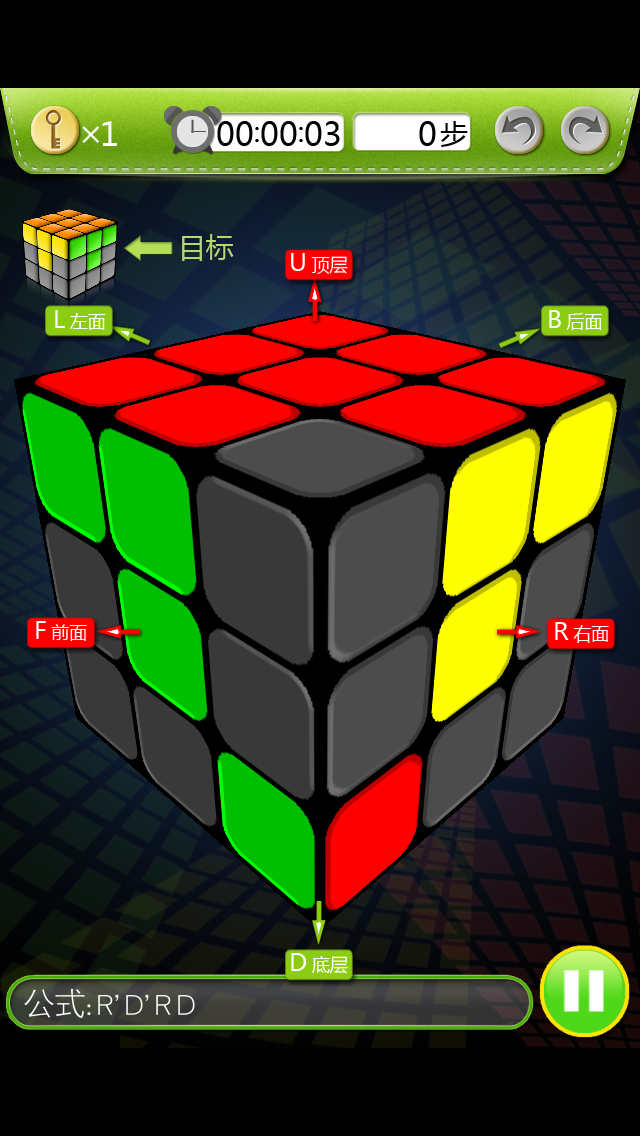The image size is (640, 1136).
Task: Tap the R right face label
Action: [581, 633]
